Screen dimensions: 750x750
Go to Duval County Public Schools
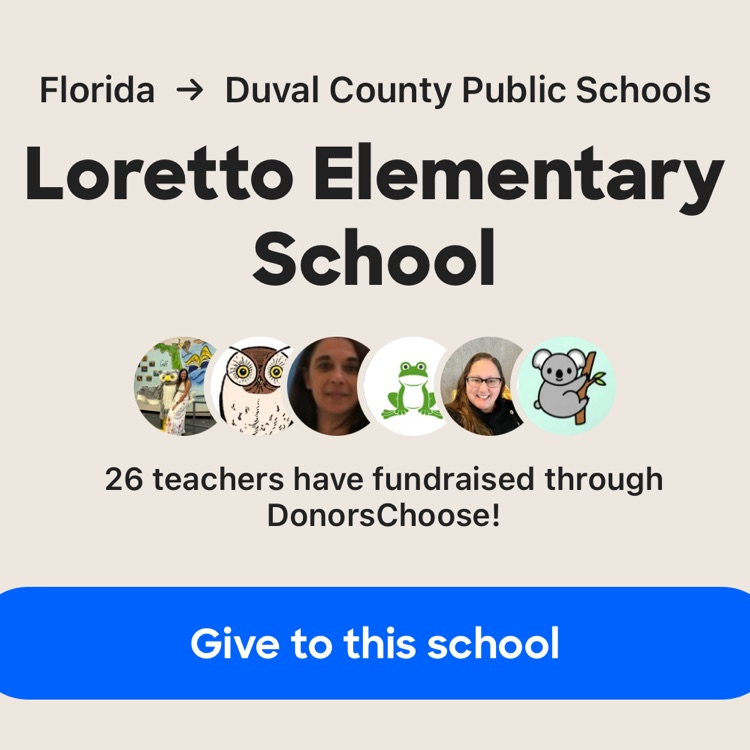point(467,90)
